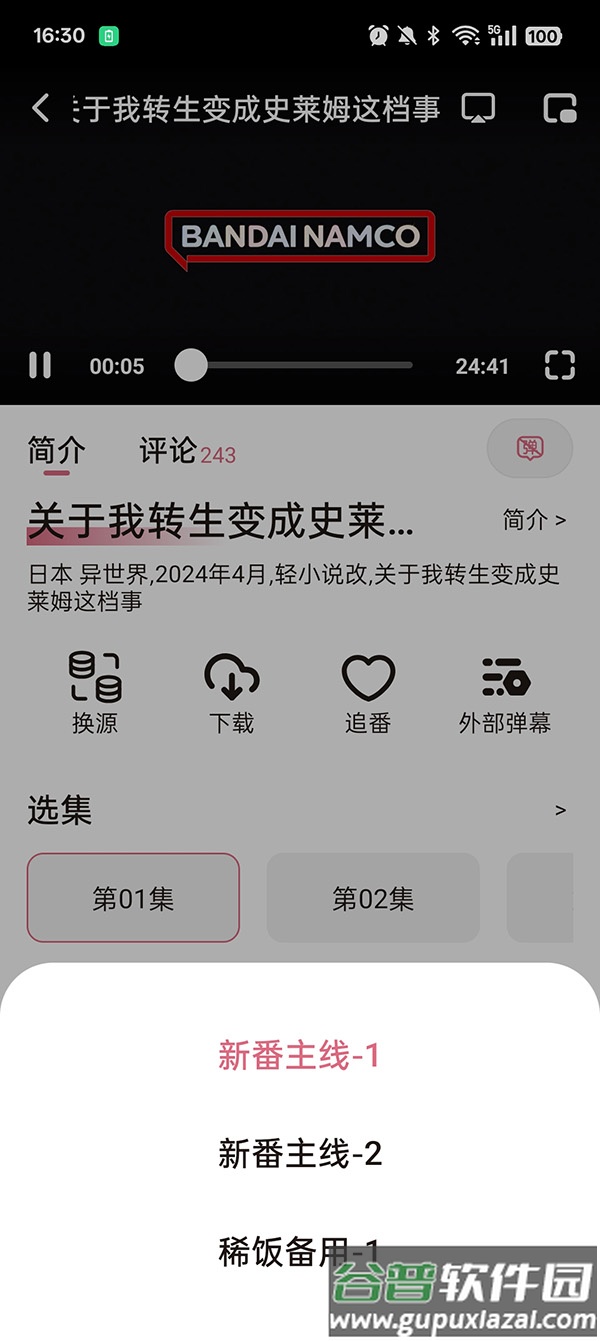
Task: Open the full 简介 details
Action: click(534, 520)
